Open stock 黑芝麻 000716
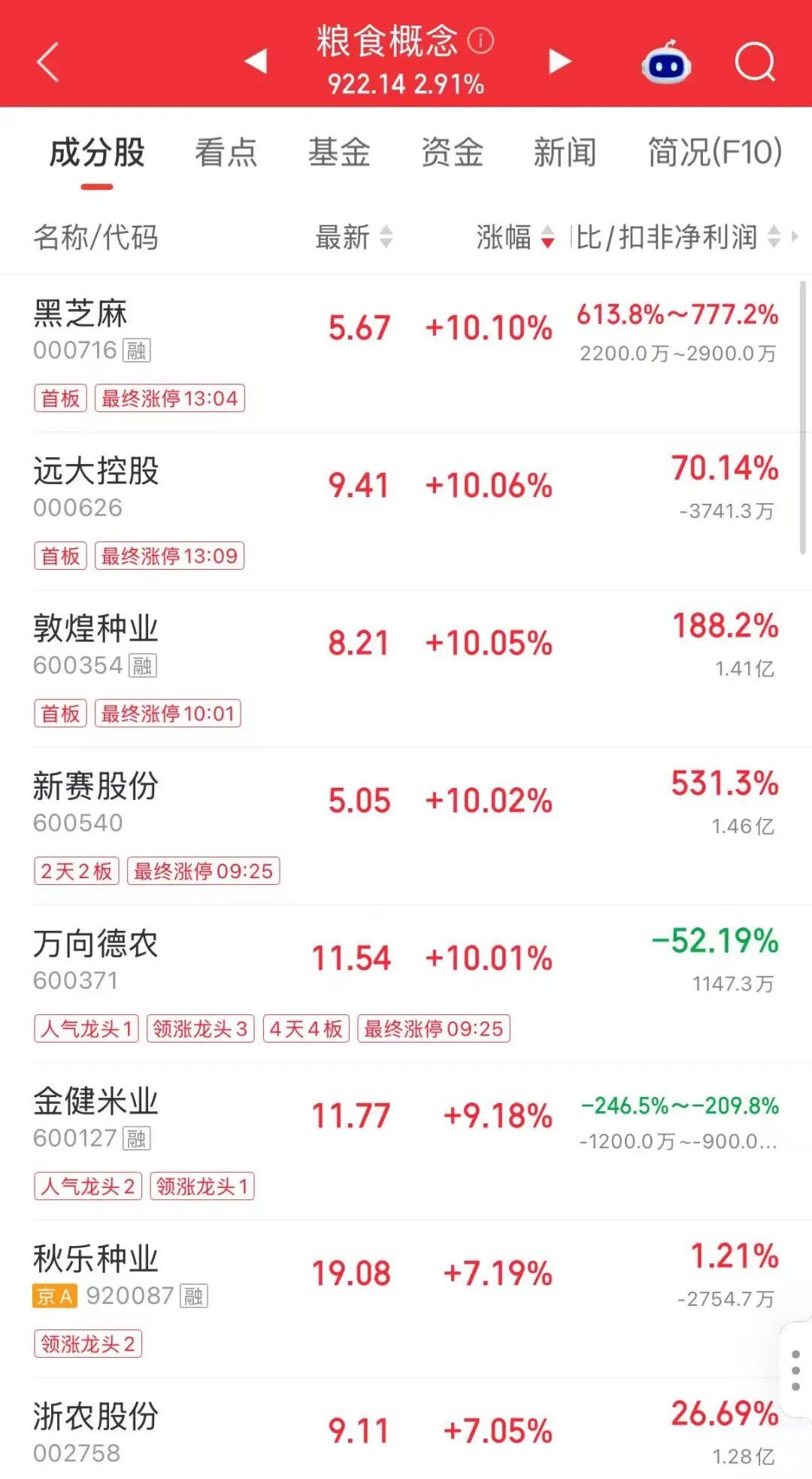The width and height of the screenshot is (812, 1479). 406,353
